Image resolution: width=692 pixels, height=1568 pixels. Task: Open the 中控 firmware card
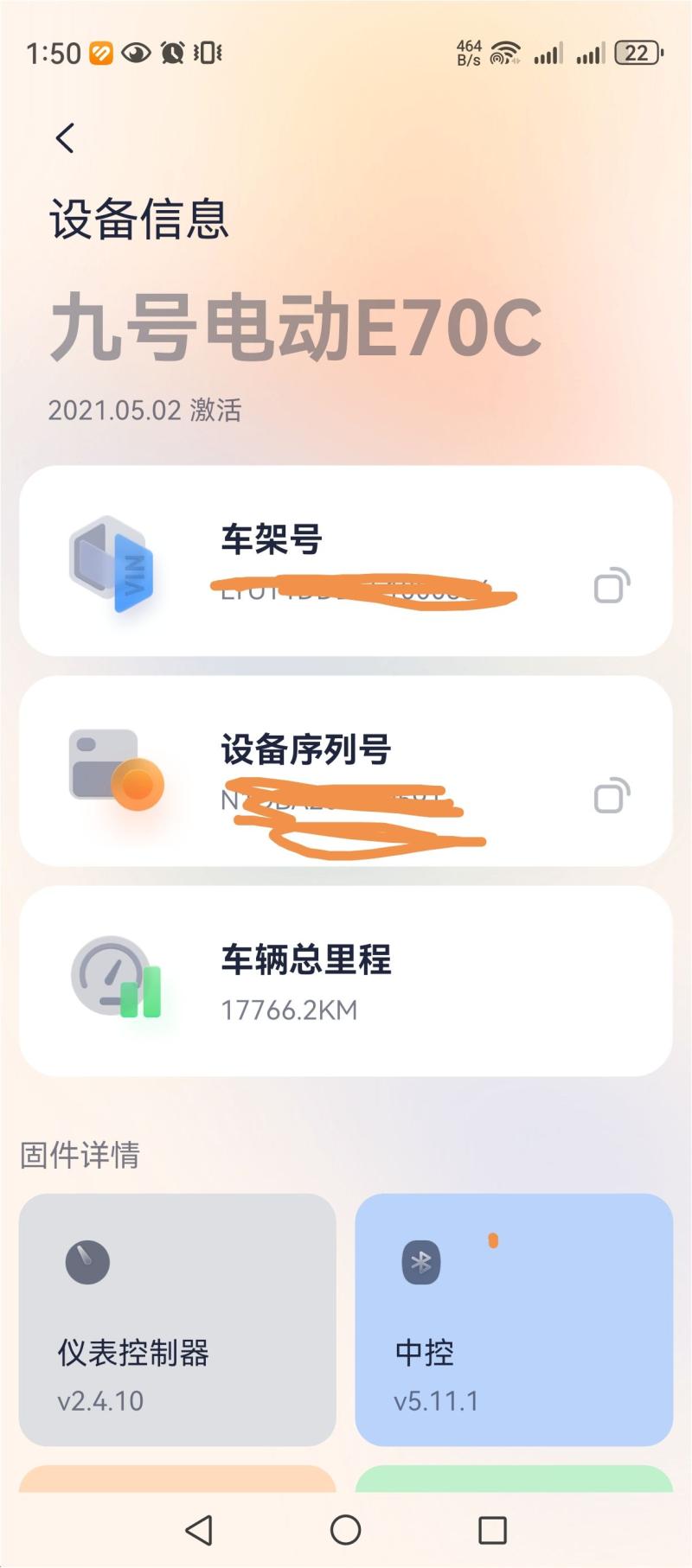coord(514,1319)
